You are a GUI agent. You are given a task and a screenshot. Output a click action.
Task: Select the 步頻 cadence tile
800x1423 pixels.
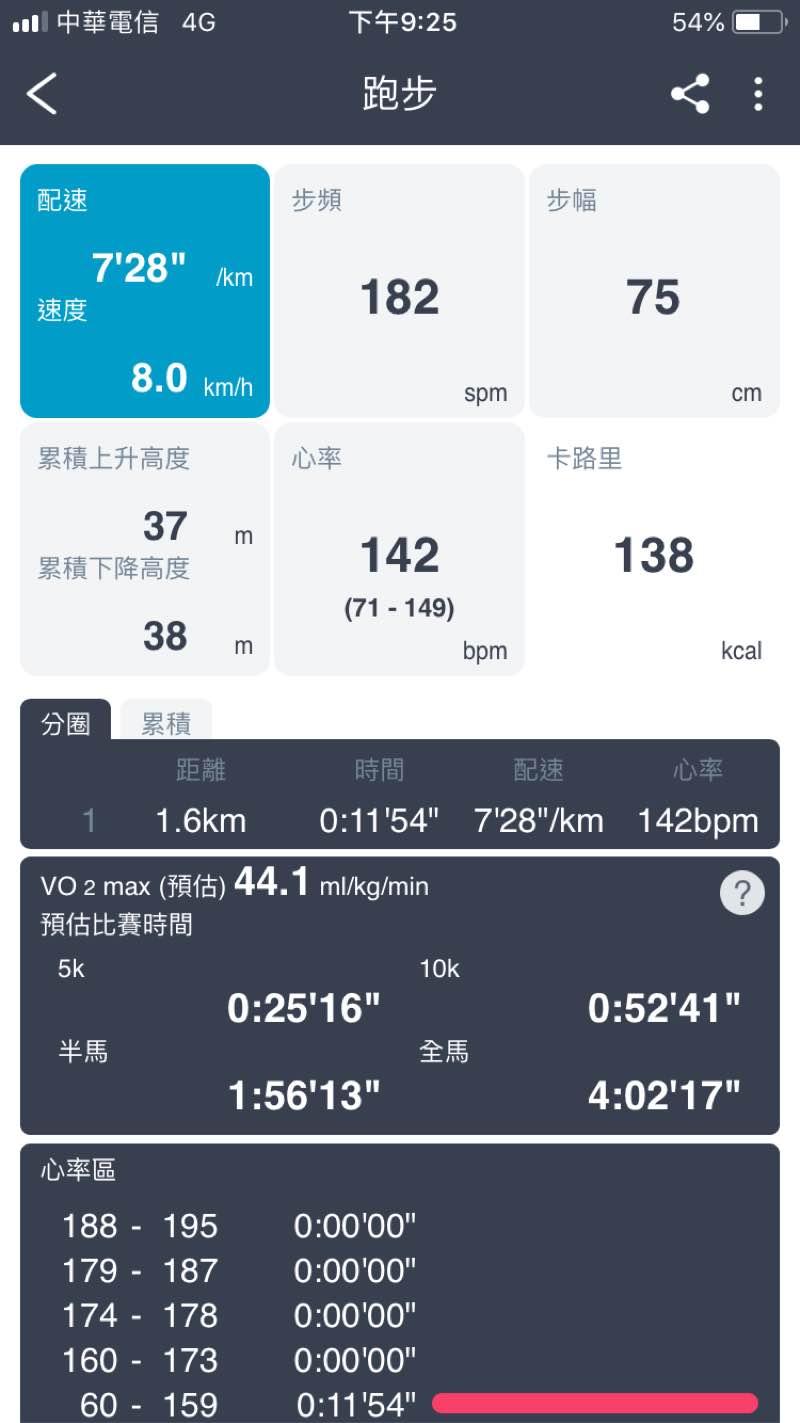(399, 290)
